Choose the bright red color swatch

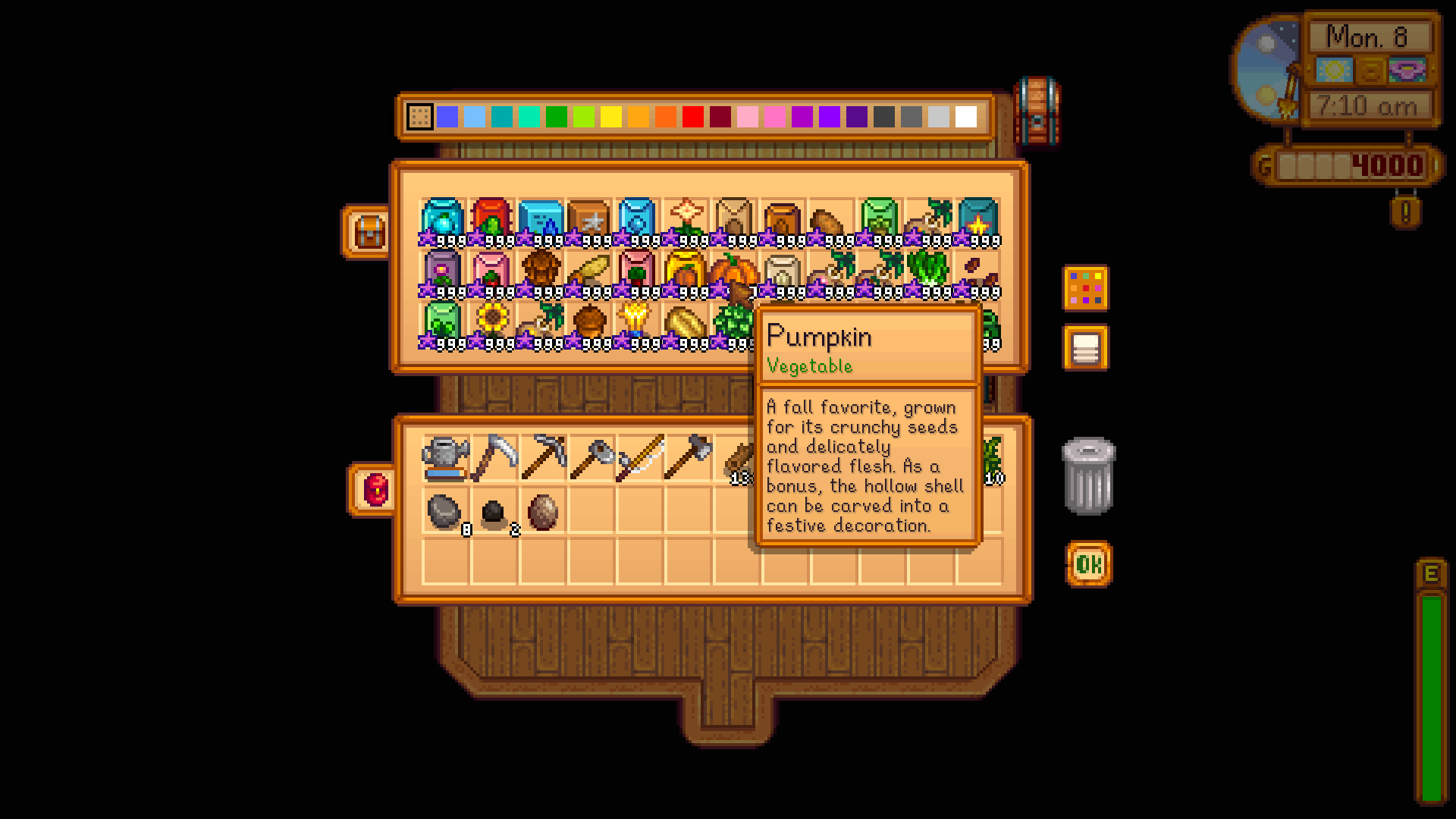point(692,117)
